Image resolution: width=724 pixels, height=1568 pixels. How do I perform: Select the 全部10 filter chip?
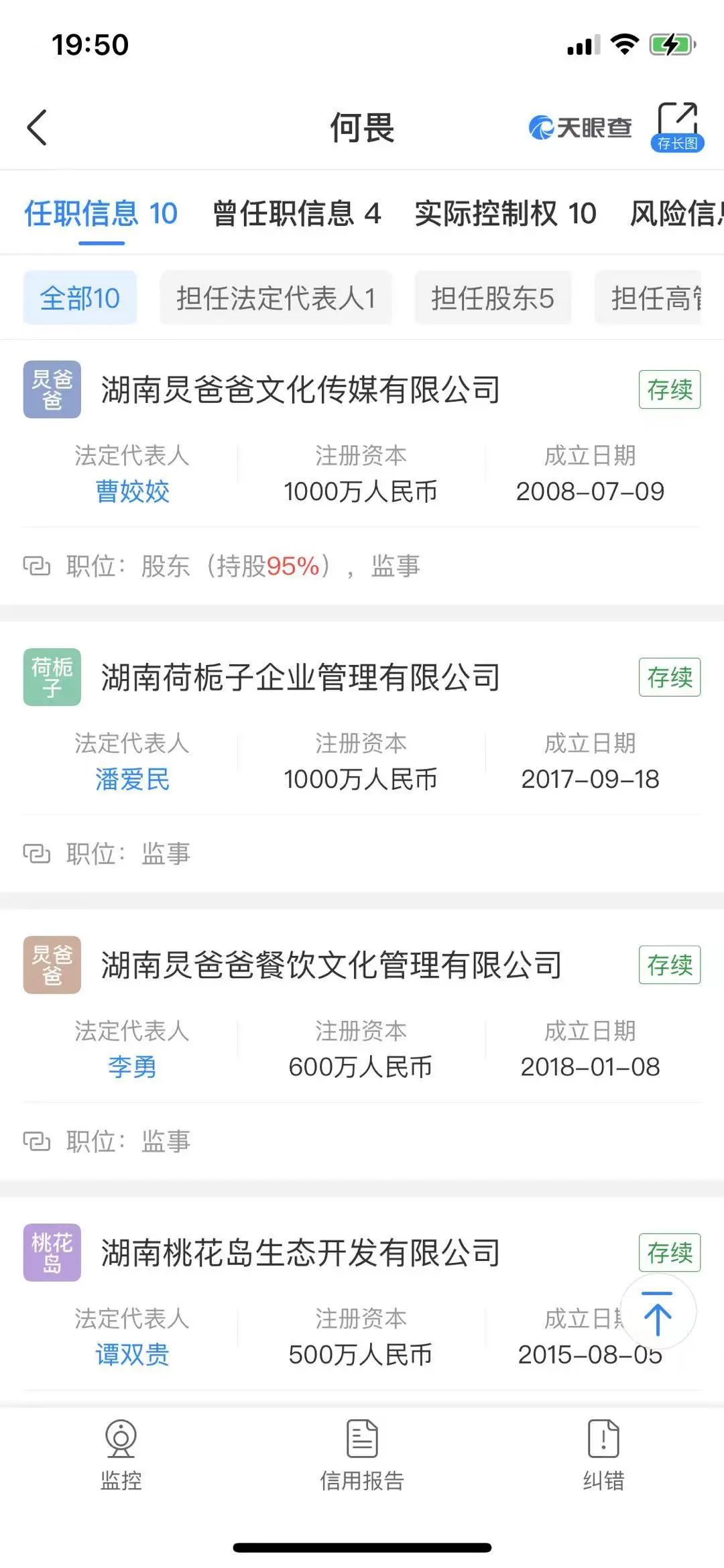point(80,298)
